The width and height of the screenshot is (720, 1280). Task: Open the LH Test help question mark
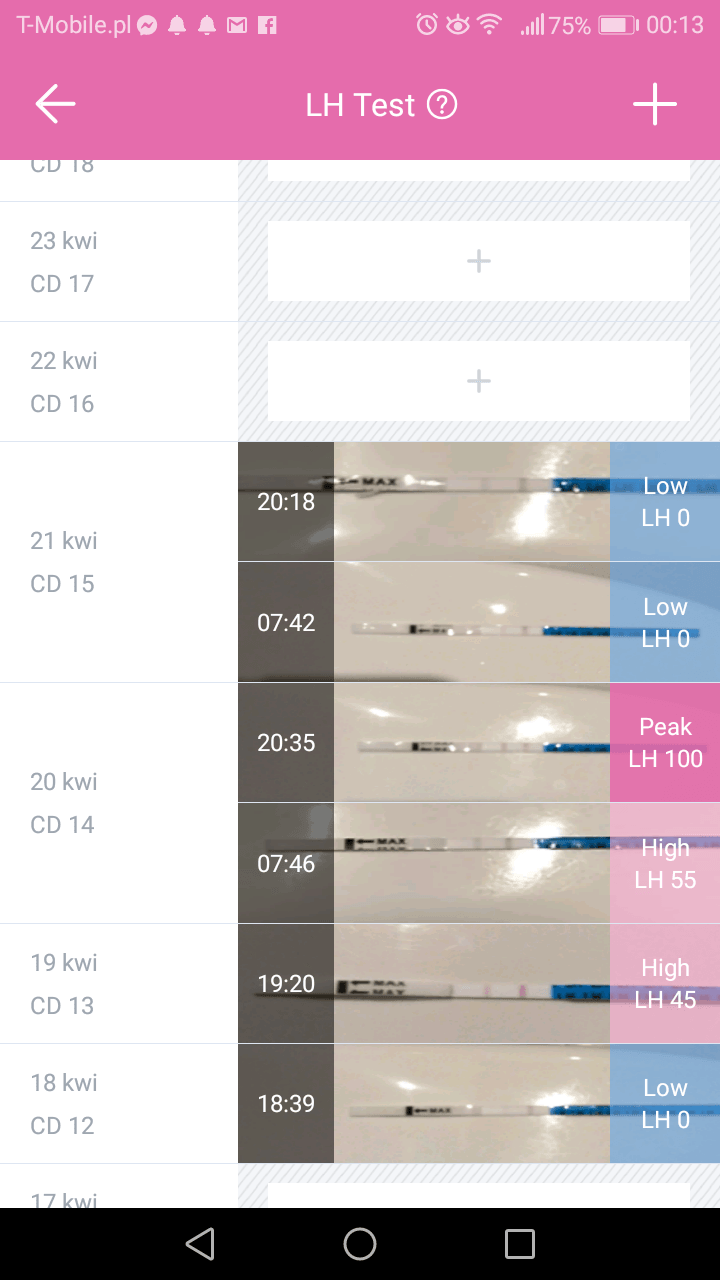[x=442, y=105]
